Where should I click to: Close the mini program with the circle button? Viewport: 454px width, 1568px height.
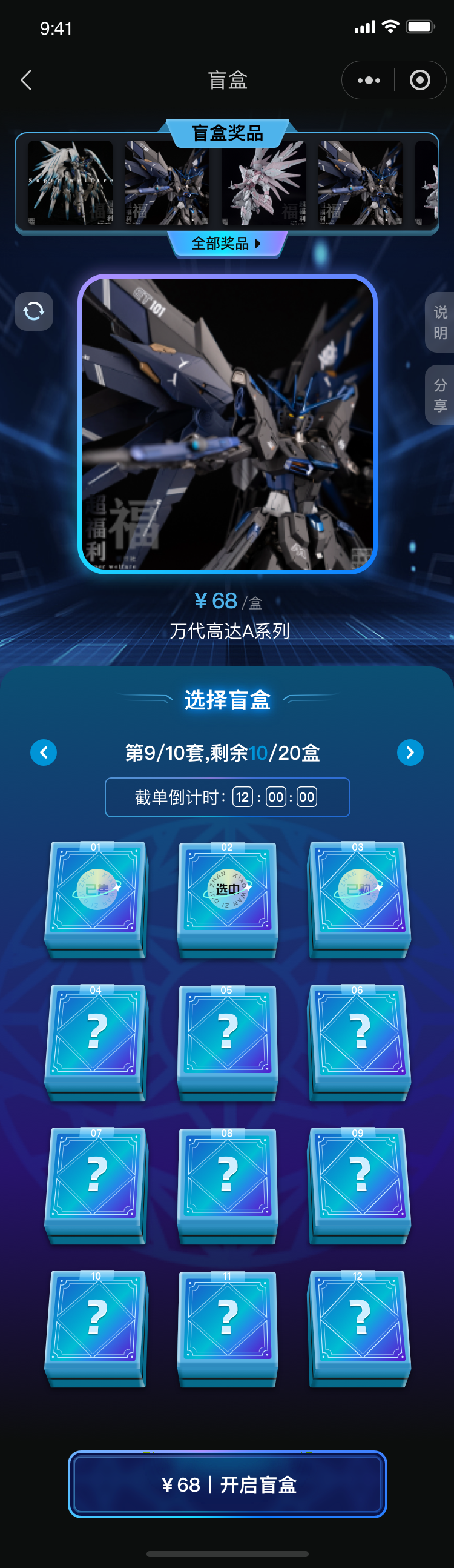419,80
